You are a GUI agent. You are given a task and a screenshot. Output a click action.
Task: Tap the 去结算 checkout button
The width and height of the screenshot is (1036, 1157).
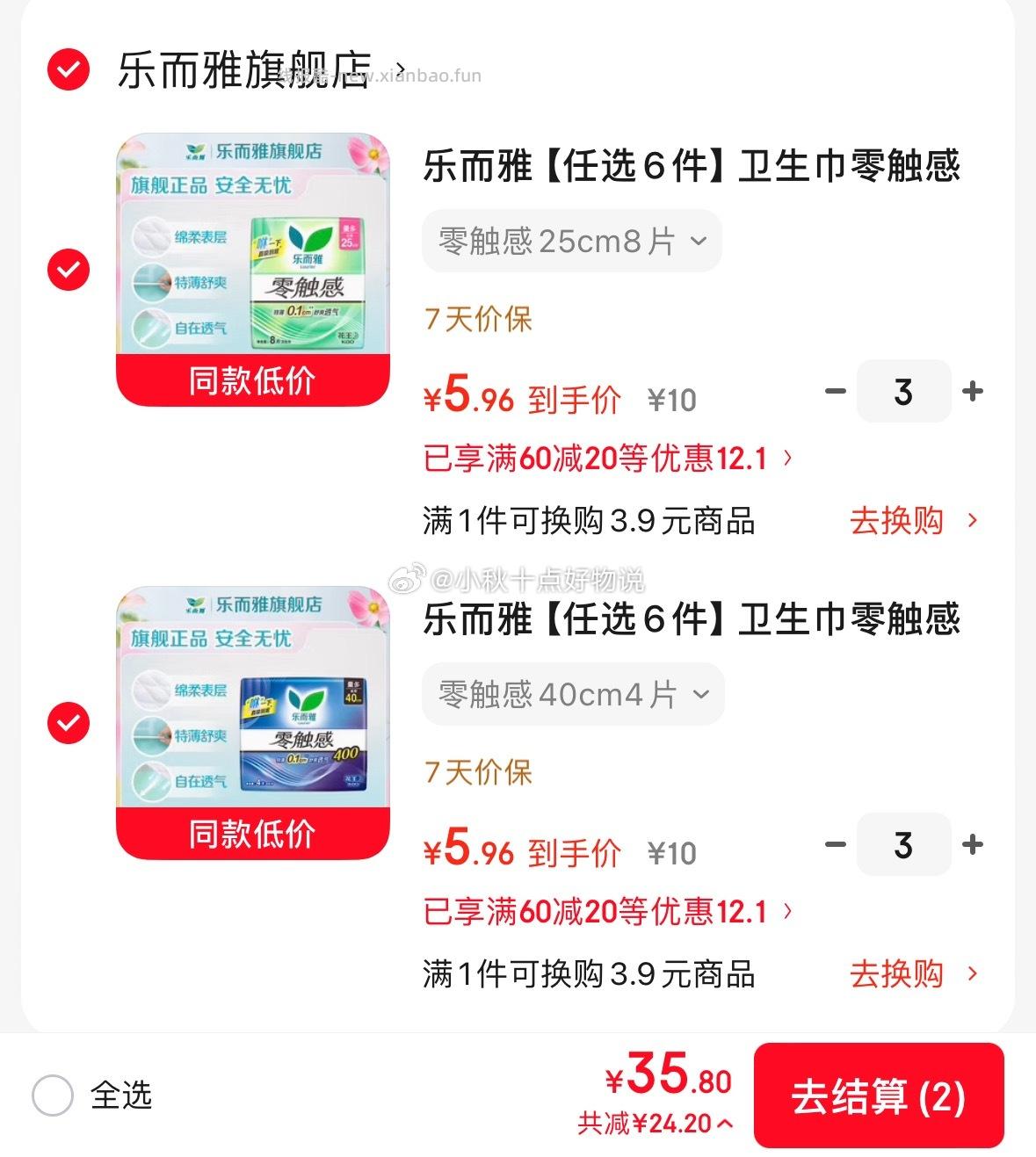[879, 1097]
